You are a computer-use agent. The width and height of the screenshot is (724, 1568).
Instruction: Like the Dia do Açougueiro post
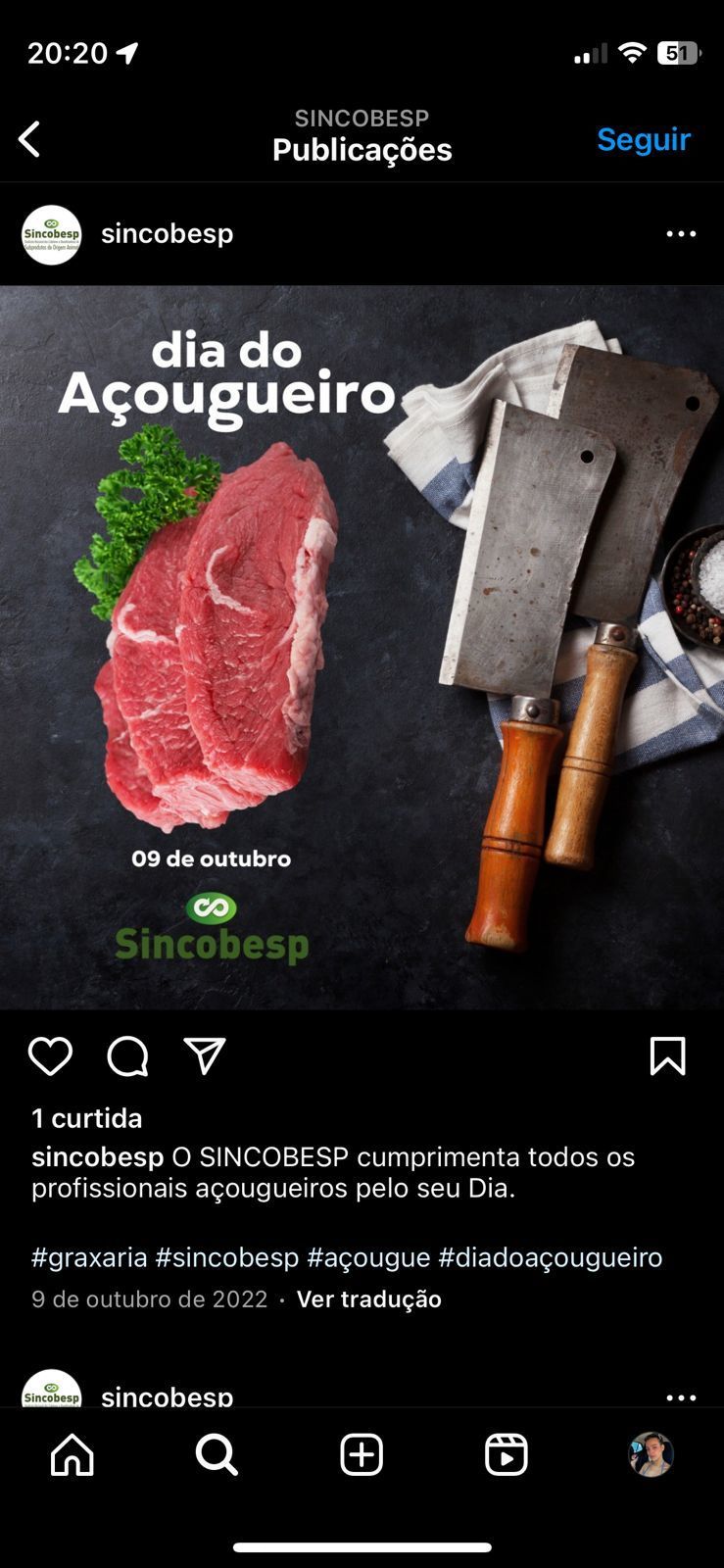[x=50, y=1056]
